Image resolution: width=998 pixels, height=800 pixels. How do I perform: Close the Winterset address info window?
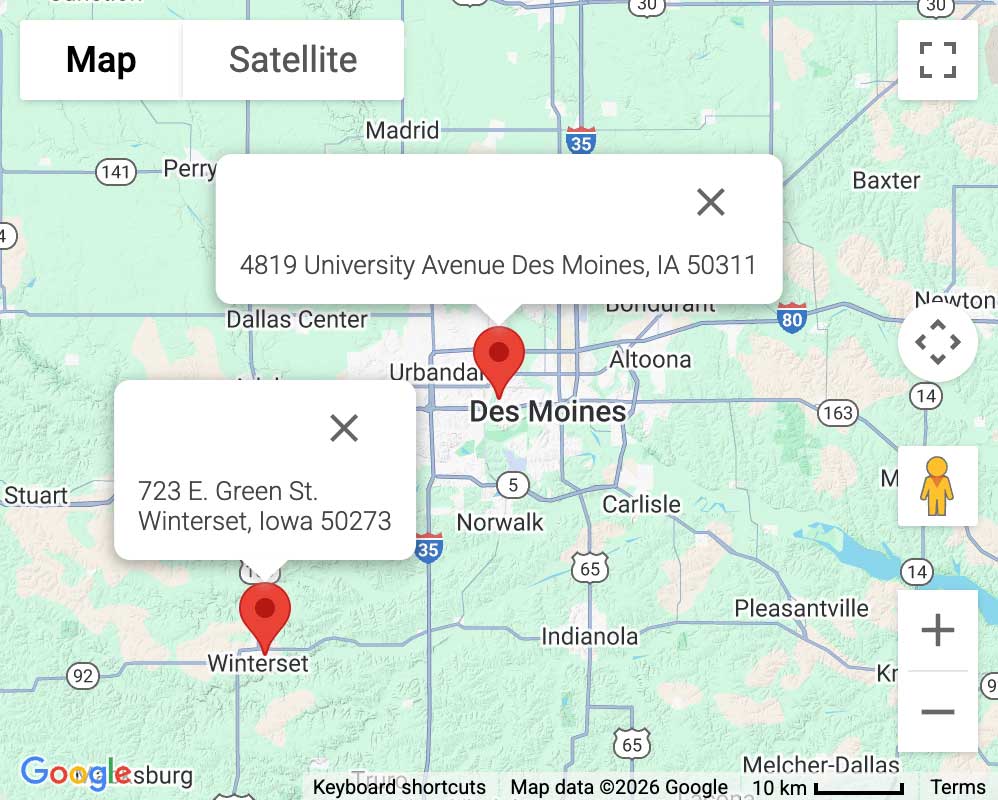point(344,429)
